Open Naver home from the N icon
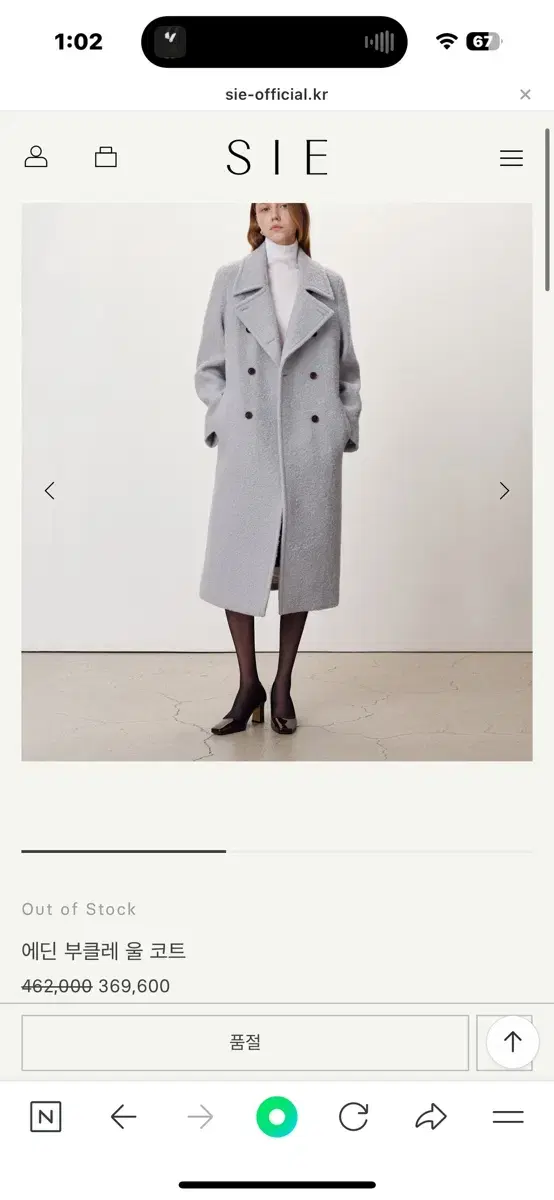This screenshot has height=1200, width=554. point(45,1117)
